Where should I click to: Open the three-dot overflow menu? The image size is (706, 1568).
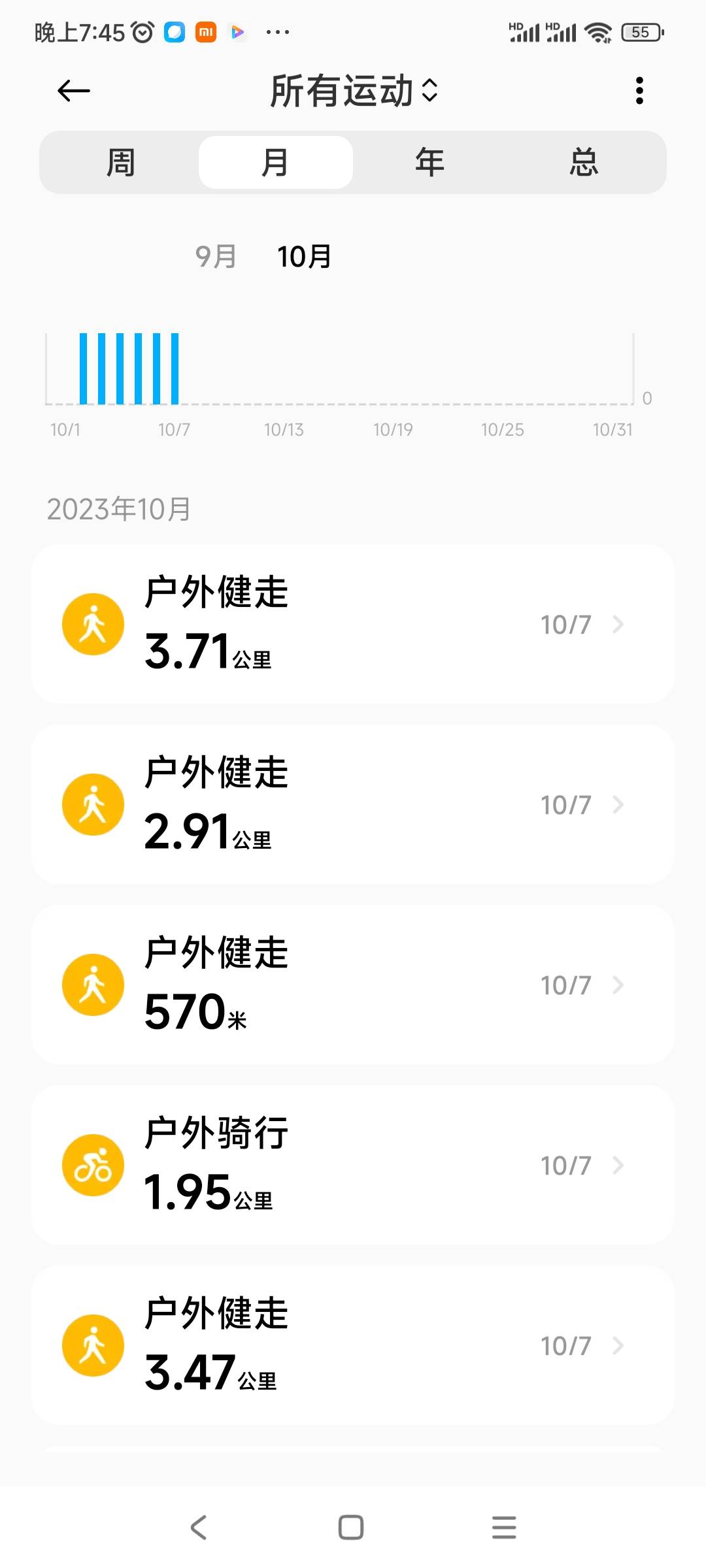pyautogui.click(x=637, y=91)
